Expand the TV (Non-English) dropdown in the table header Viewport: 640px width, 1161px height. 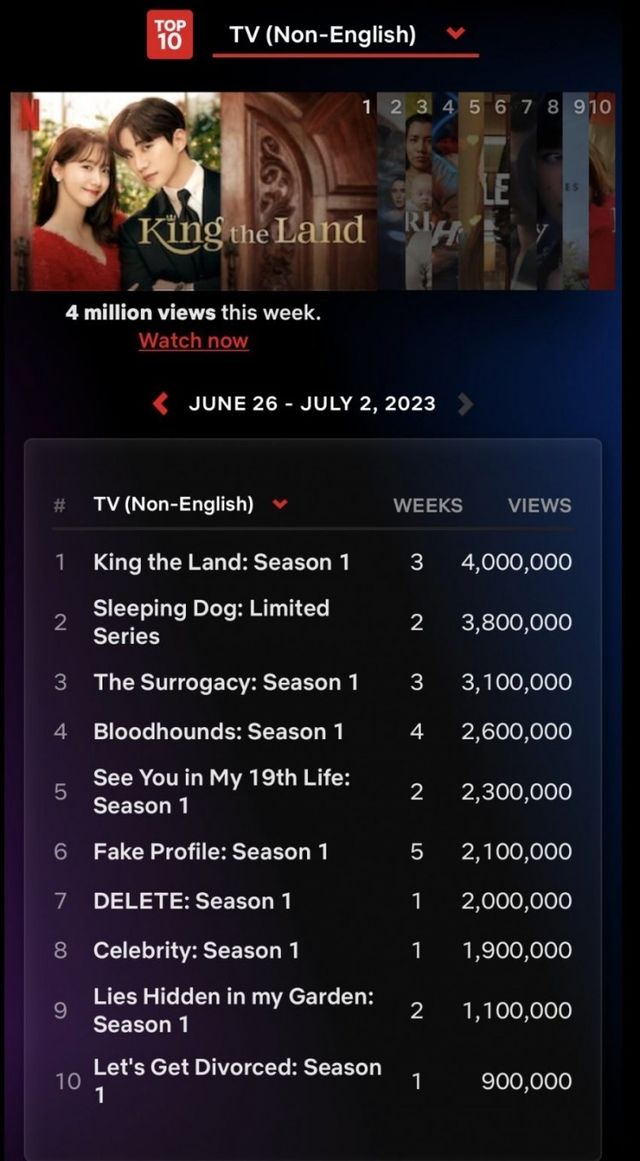tap(190, 504)
